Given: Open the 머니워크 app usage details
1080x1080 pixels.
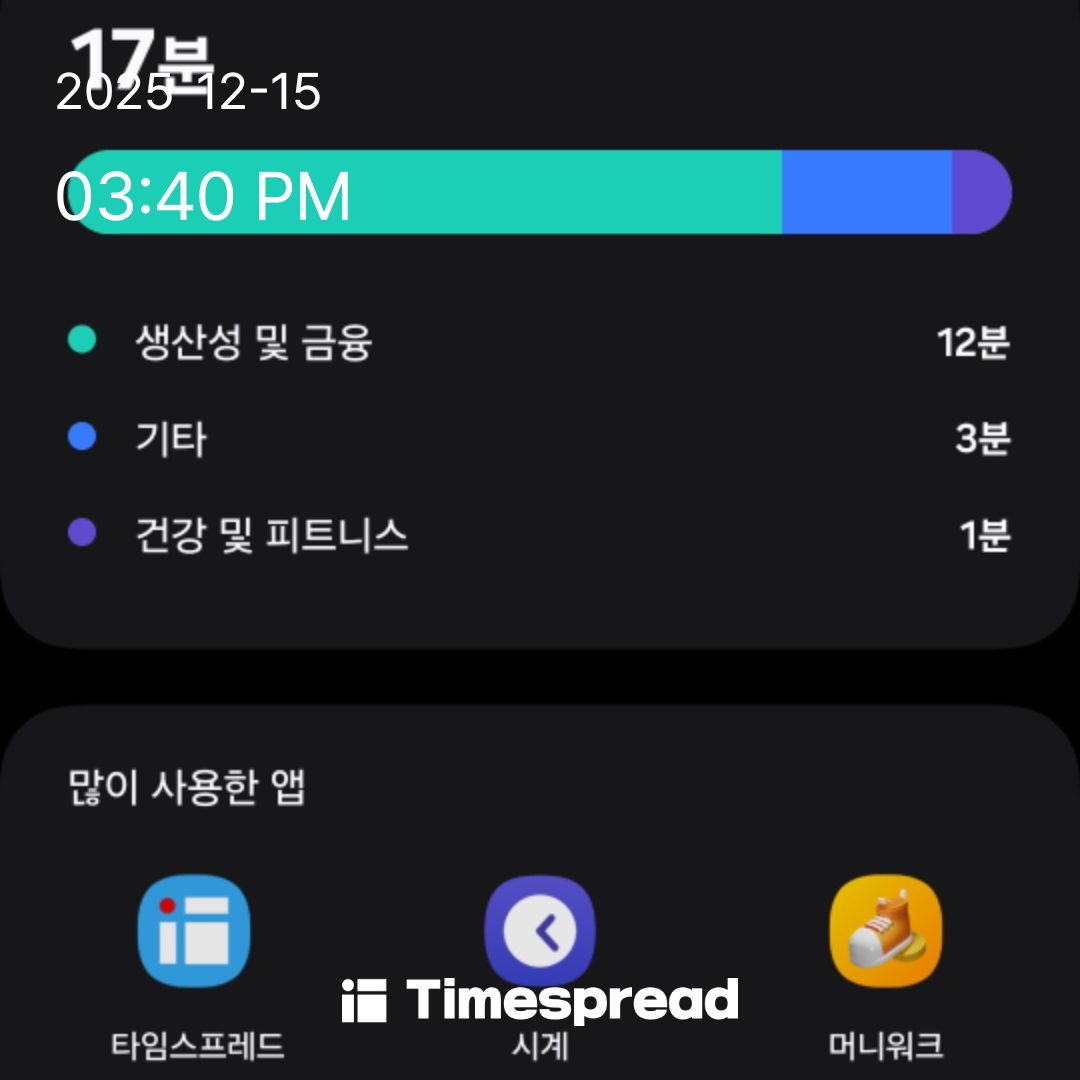Looking at the screenshot, I should 886,931.
